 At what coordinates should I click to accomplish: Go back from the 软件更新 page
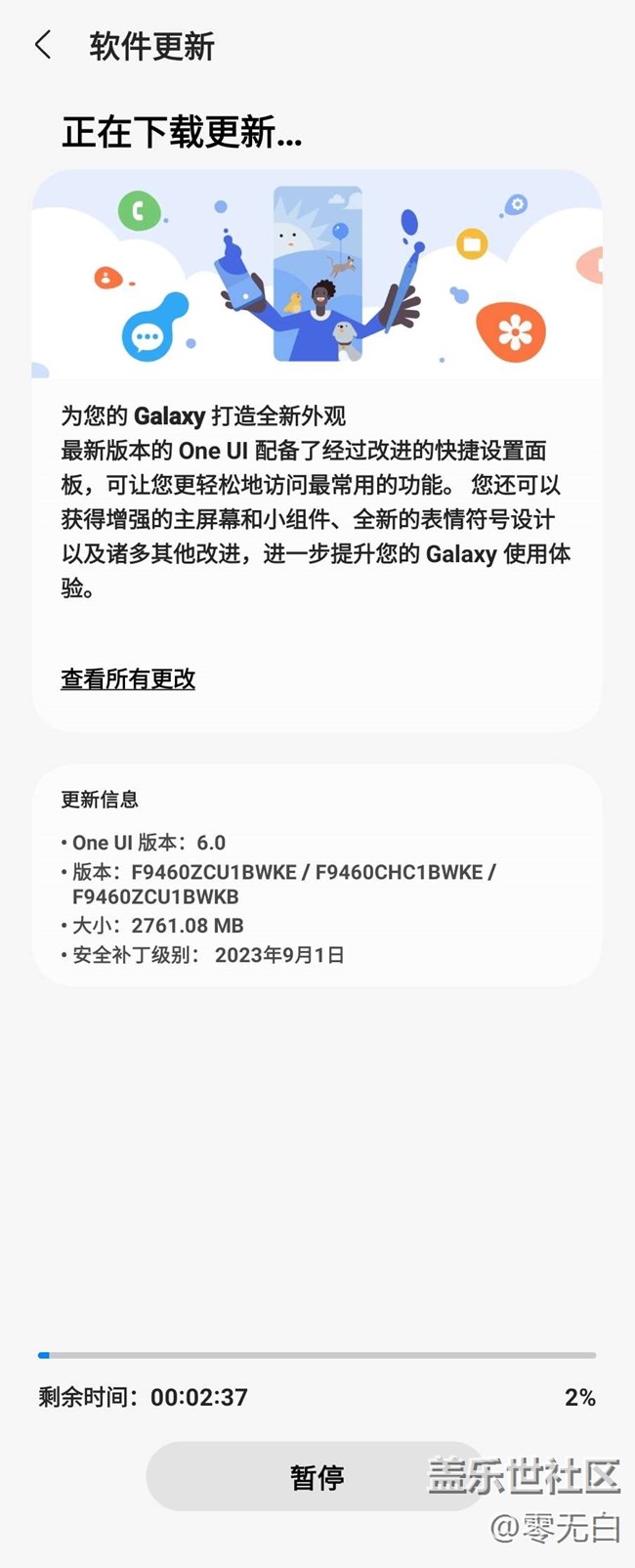43,45
